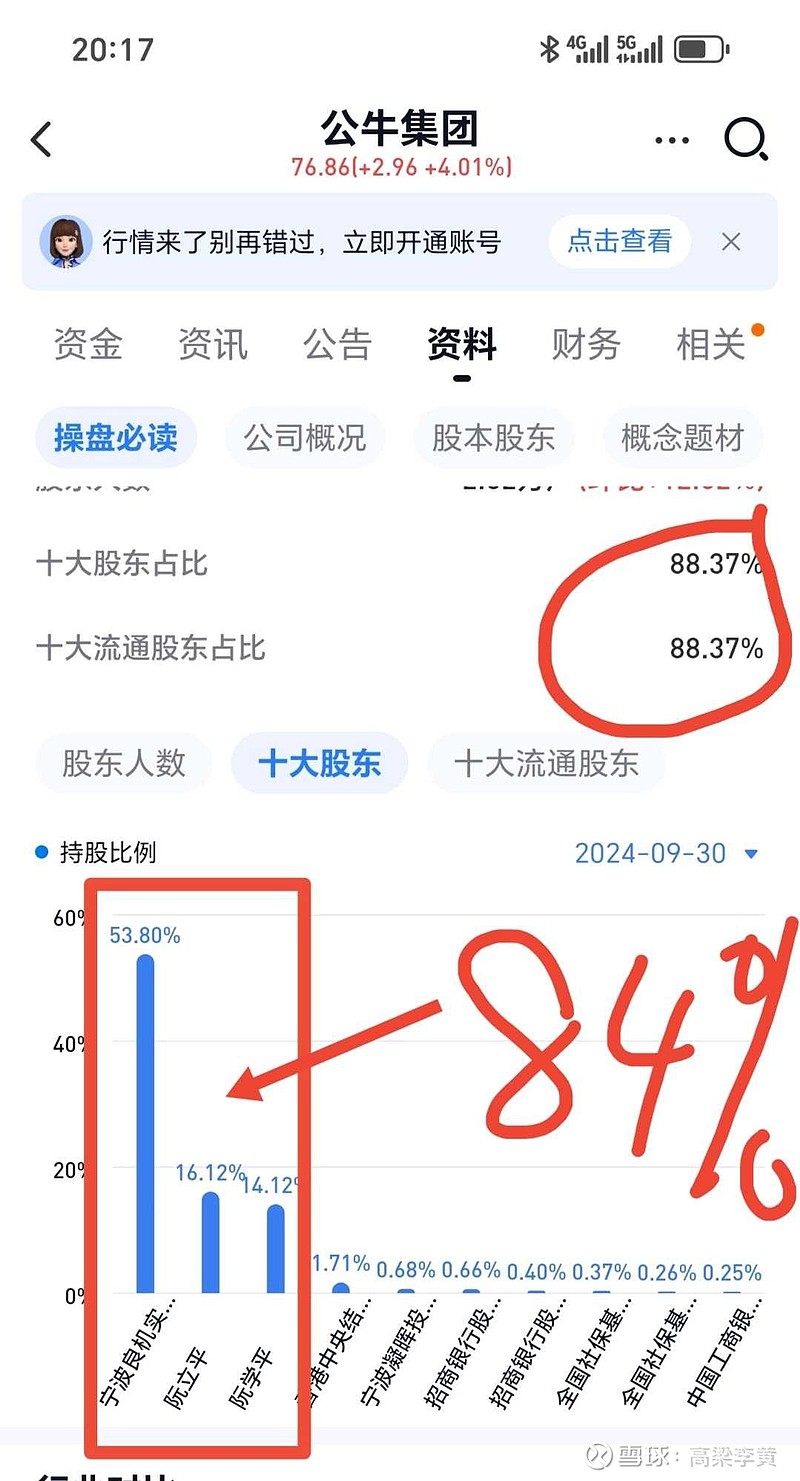Select the 十大股东 segment
Viewport: 800px width, 1481px height.
coord(320,764)
